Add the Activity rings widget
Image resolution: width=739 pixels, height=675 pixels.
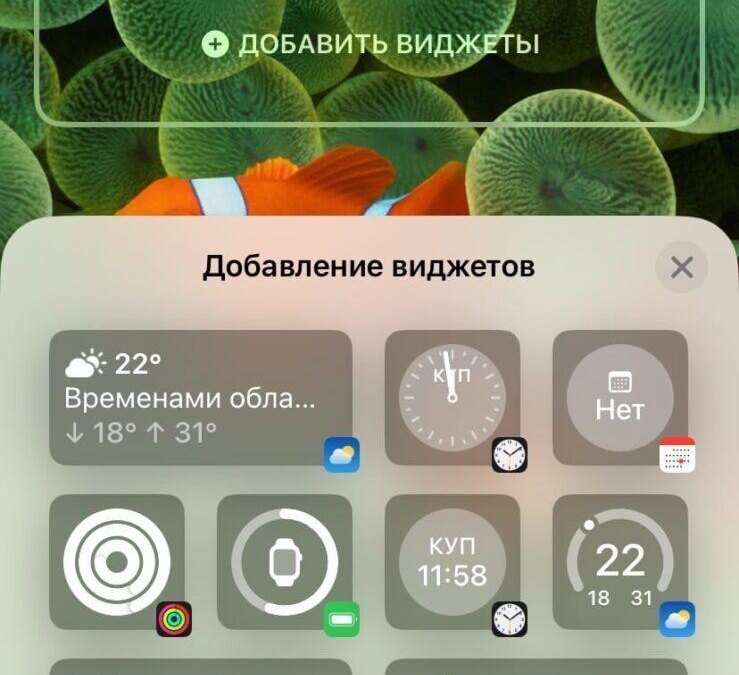coord(117,562)
